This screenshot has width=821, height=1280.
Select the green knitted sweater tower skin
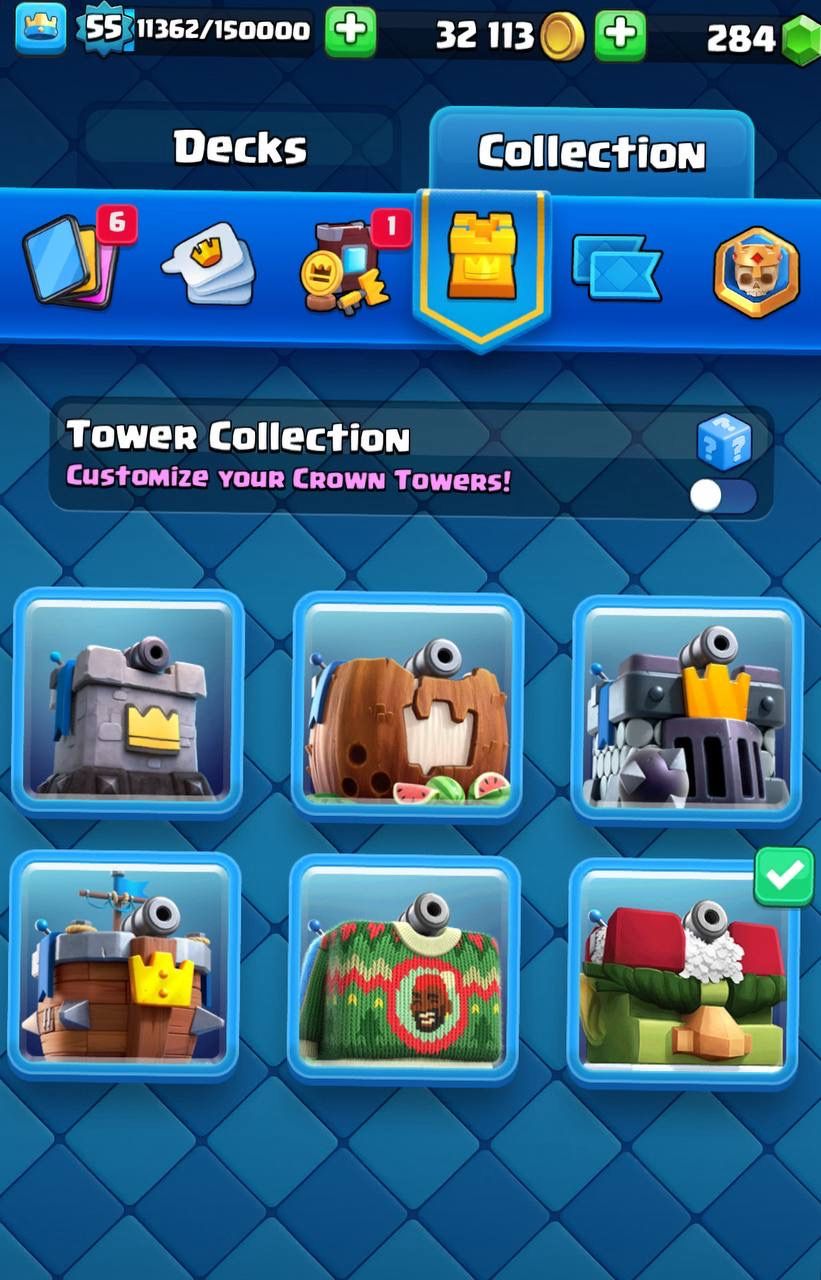pos(404,968)
